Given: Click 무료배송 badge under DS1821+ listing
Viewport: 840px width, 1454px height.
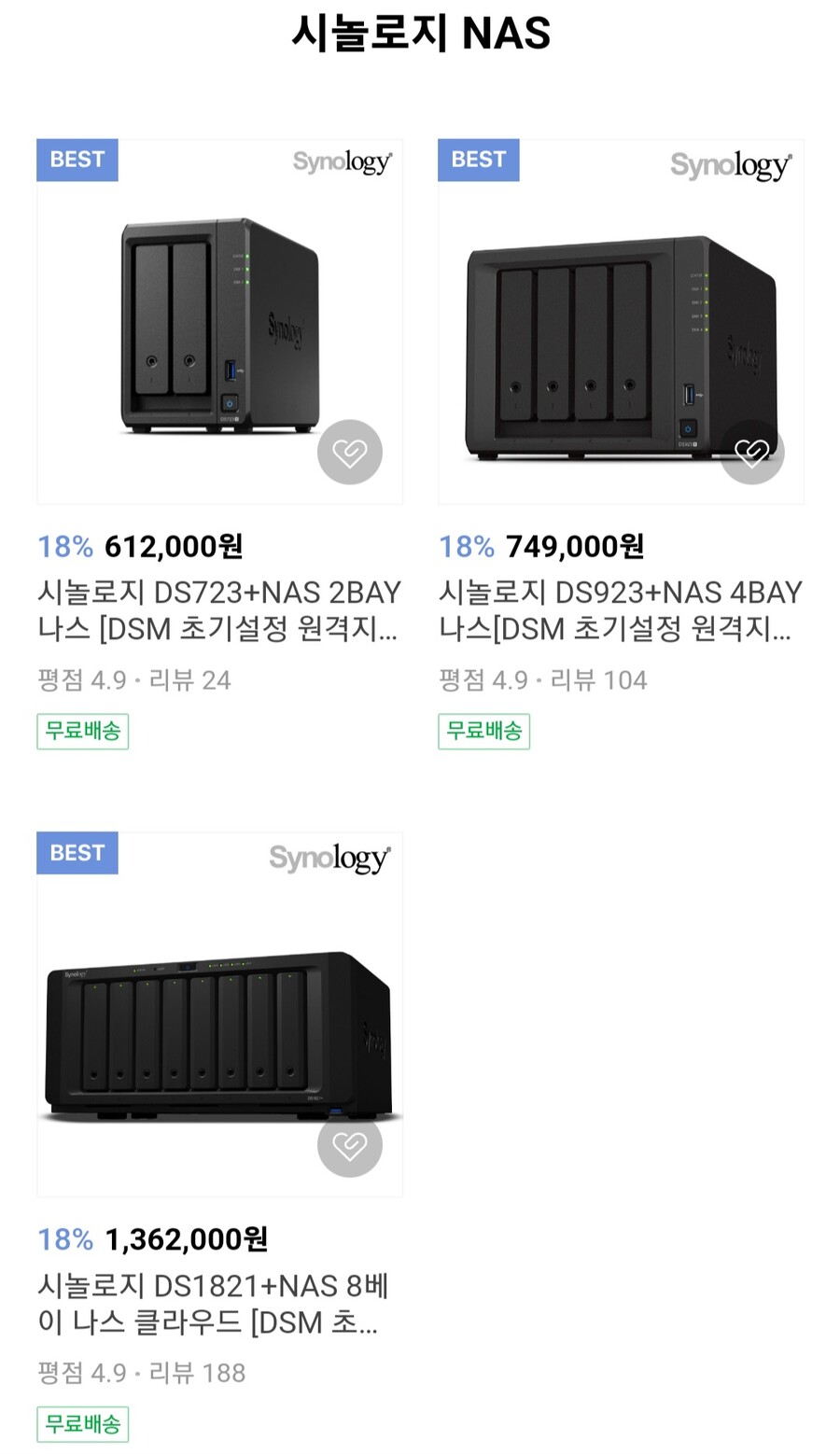Looking at the screenshot, I should pyautogui.click(x=82, y=1425).
